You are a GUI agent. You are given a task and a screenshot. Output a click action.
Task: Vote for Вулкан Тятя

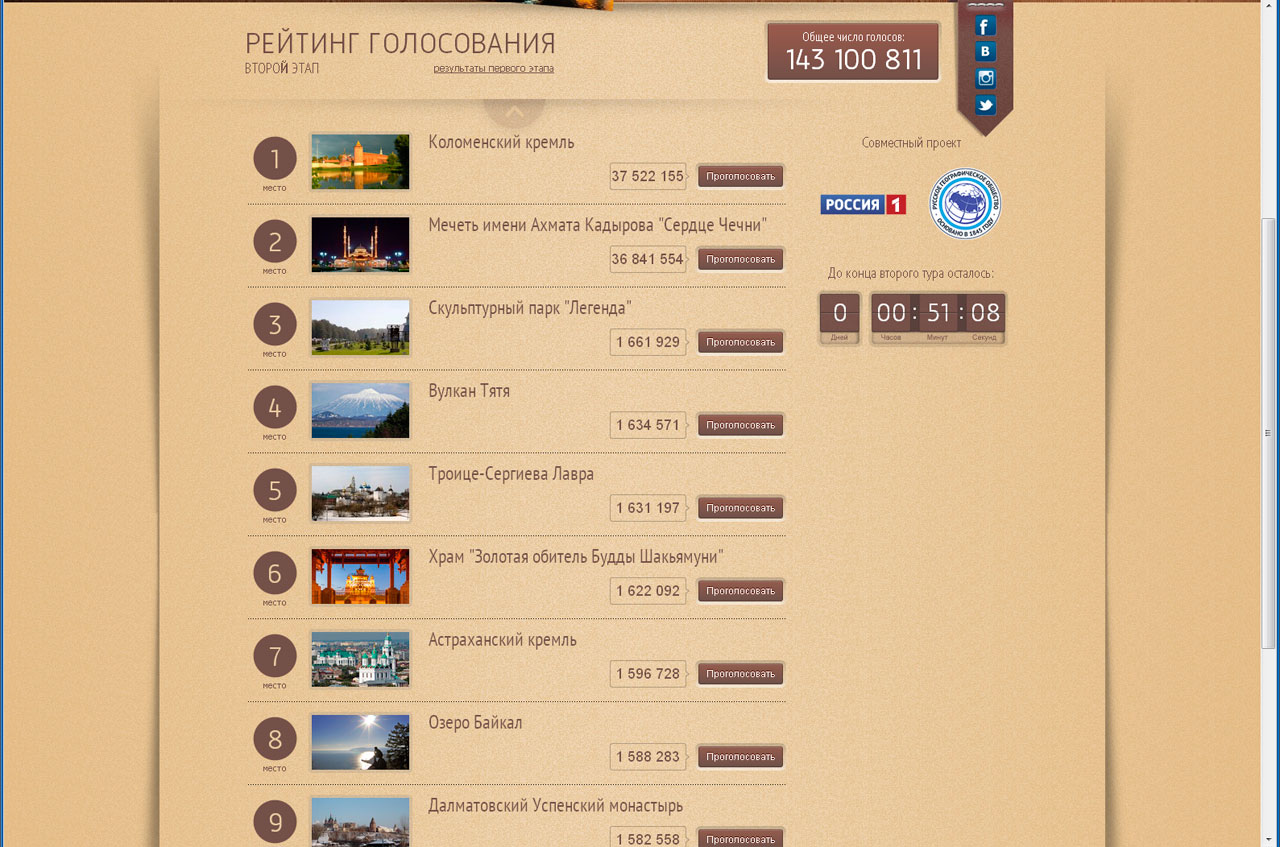(740, 425)
